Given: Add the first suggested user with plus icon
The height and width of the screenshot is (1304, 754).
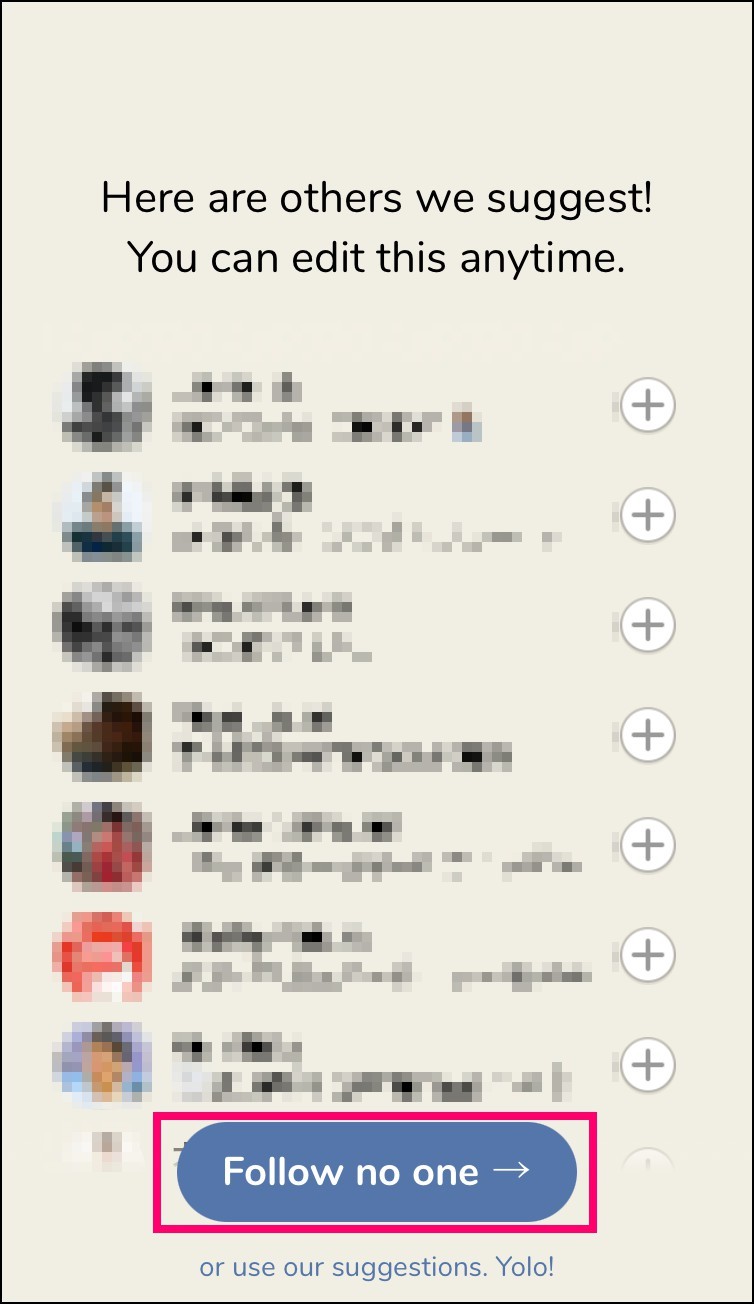Looking at the screenshot, I should pos(649,405).
